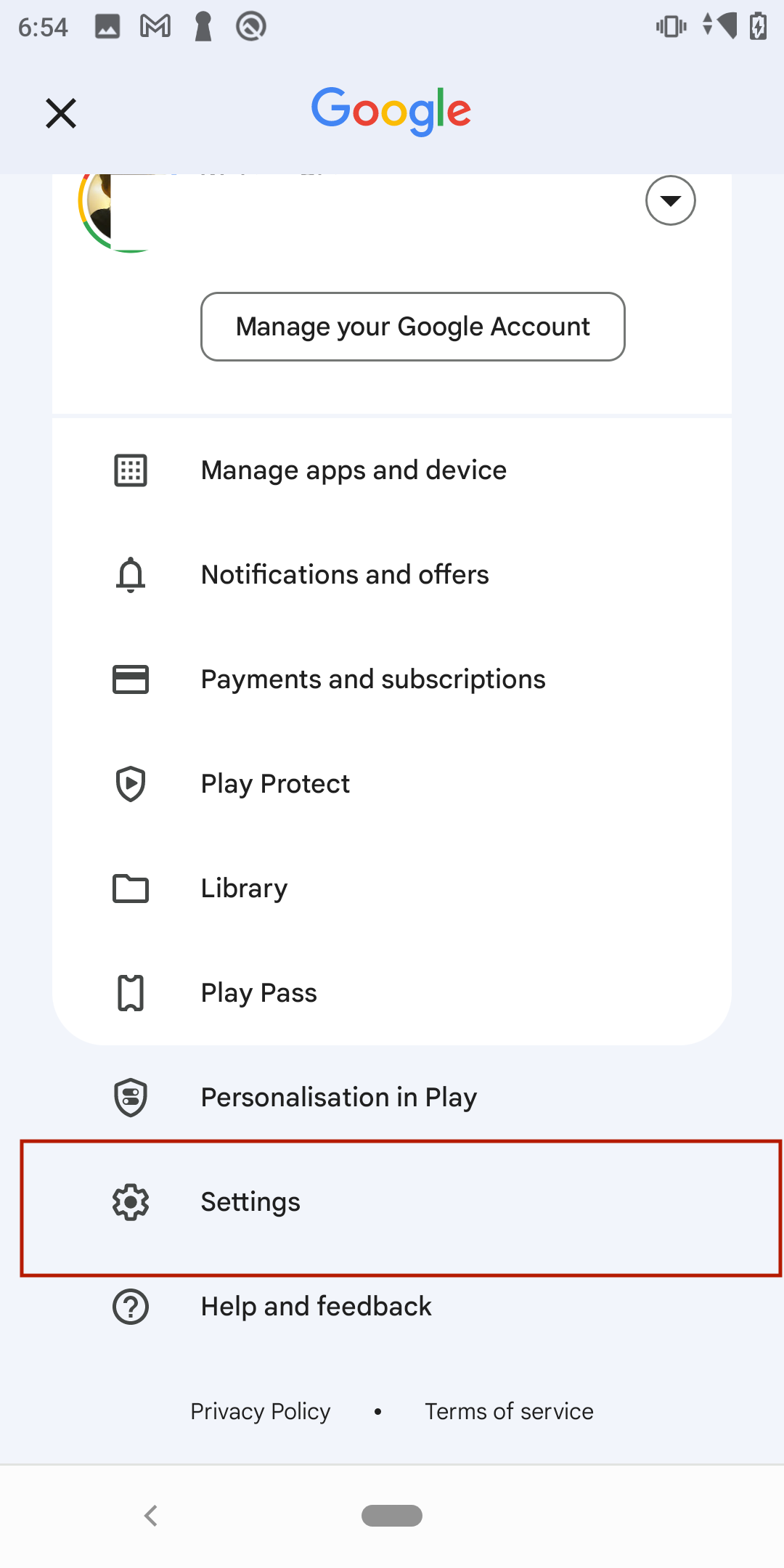The width and height of the screenshot is (784, 1568).
Task: Close the Google account menu
Action: (x=61, y=113)
